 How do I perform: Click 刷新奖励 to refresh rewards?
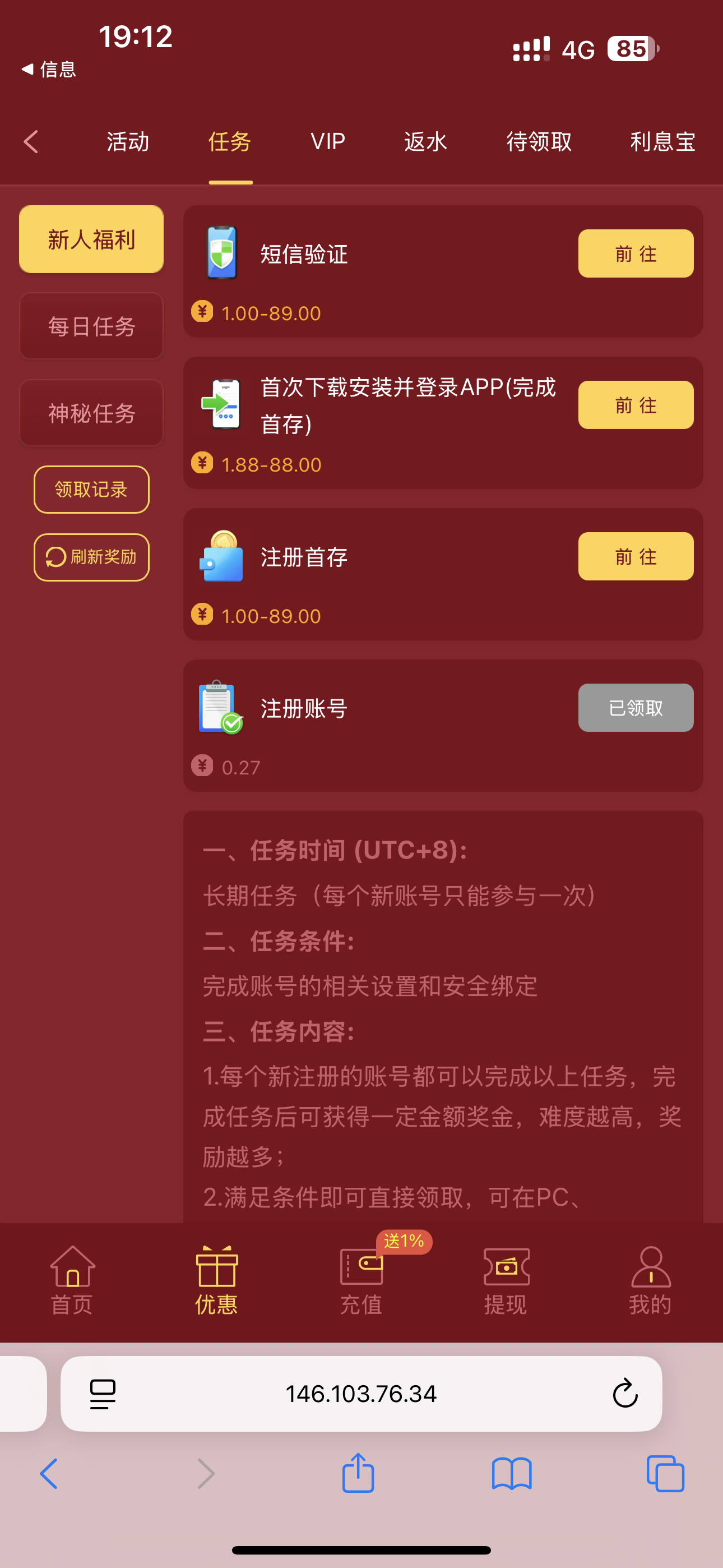click(91, 557)
